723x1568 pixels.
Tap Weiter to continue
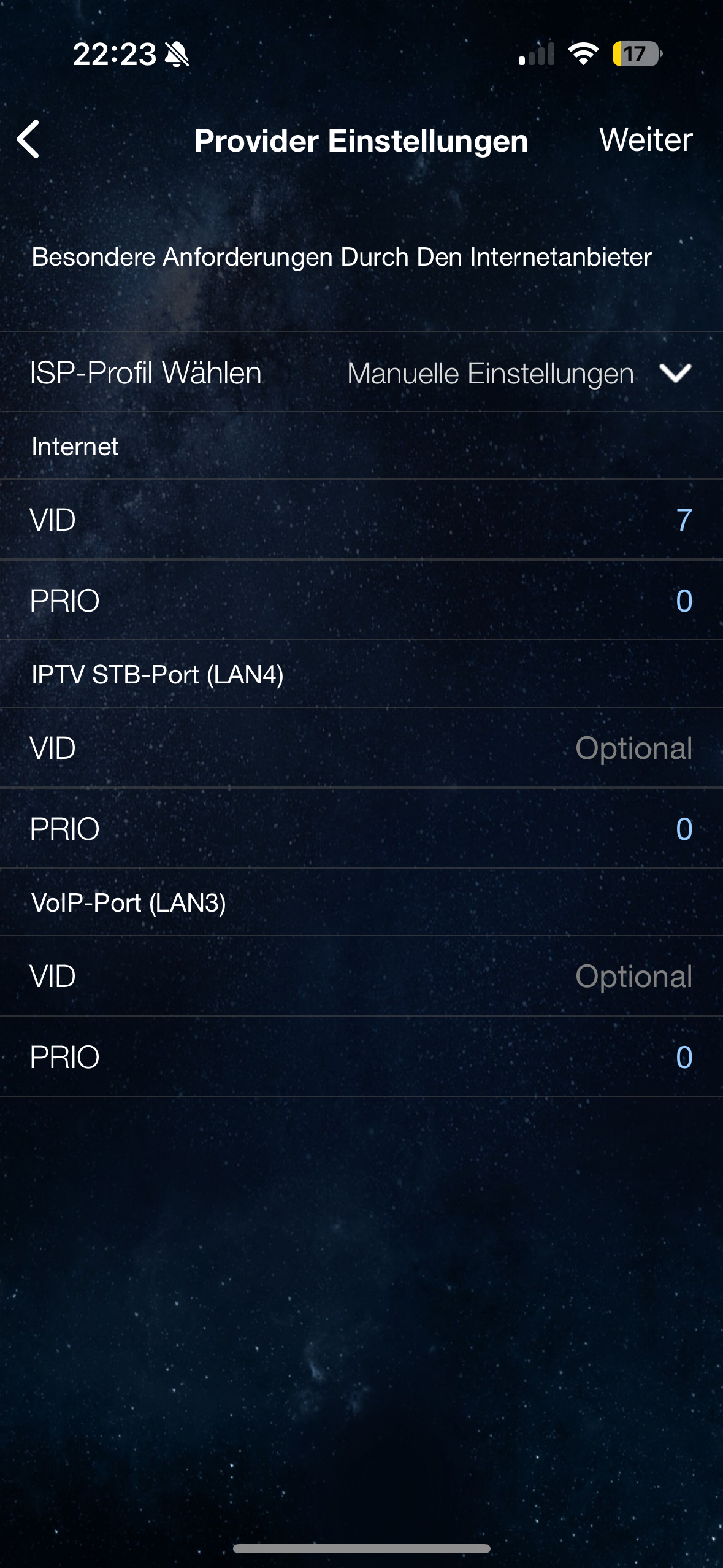646,140
